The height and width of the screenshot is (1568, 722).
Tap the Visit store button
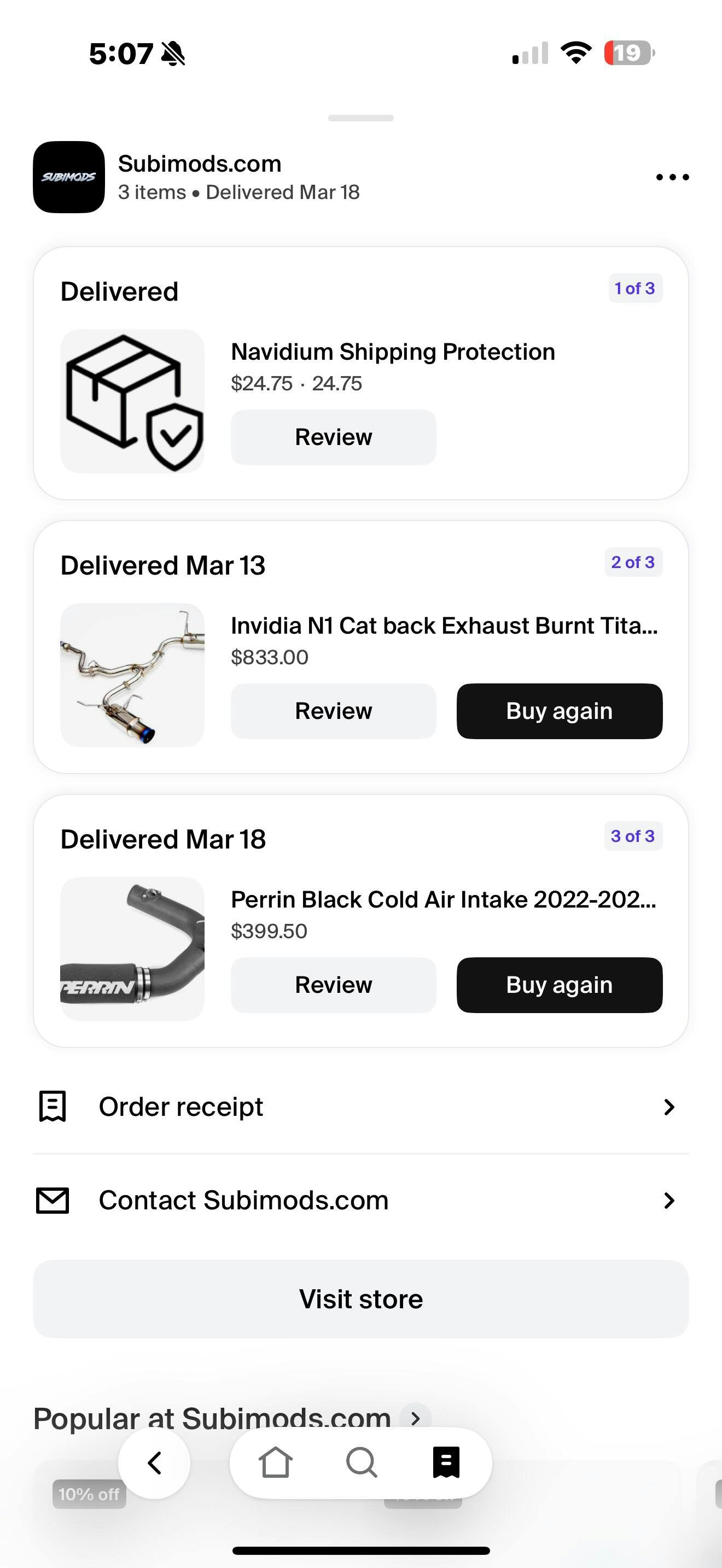(x=360, y=1299)
